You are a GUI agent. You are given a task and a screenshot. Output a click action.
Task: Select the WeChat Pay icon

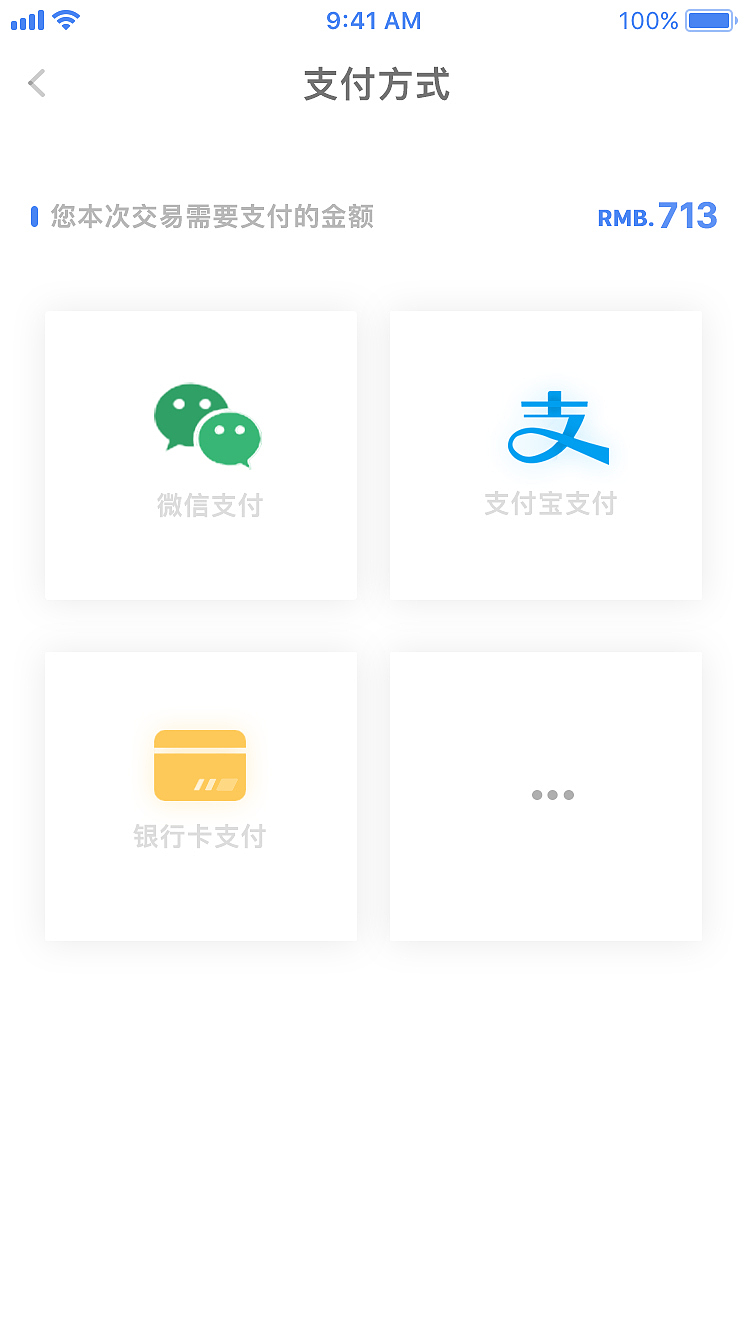pos(207,424)
